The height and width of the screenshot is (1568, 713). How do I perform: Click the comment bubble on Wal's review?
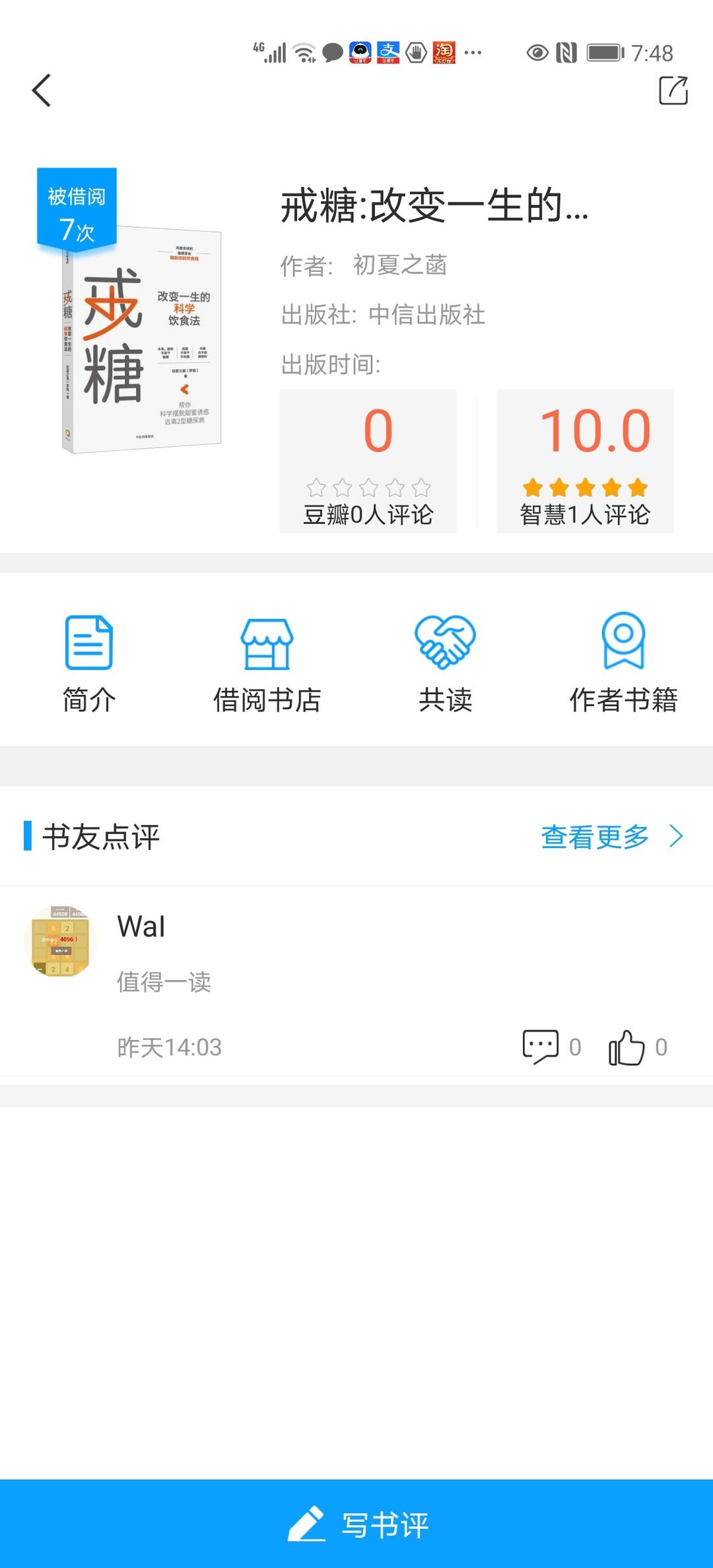[x=540, y=1046]
